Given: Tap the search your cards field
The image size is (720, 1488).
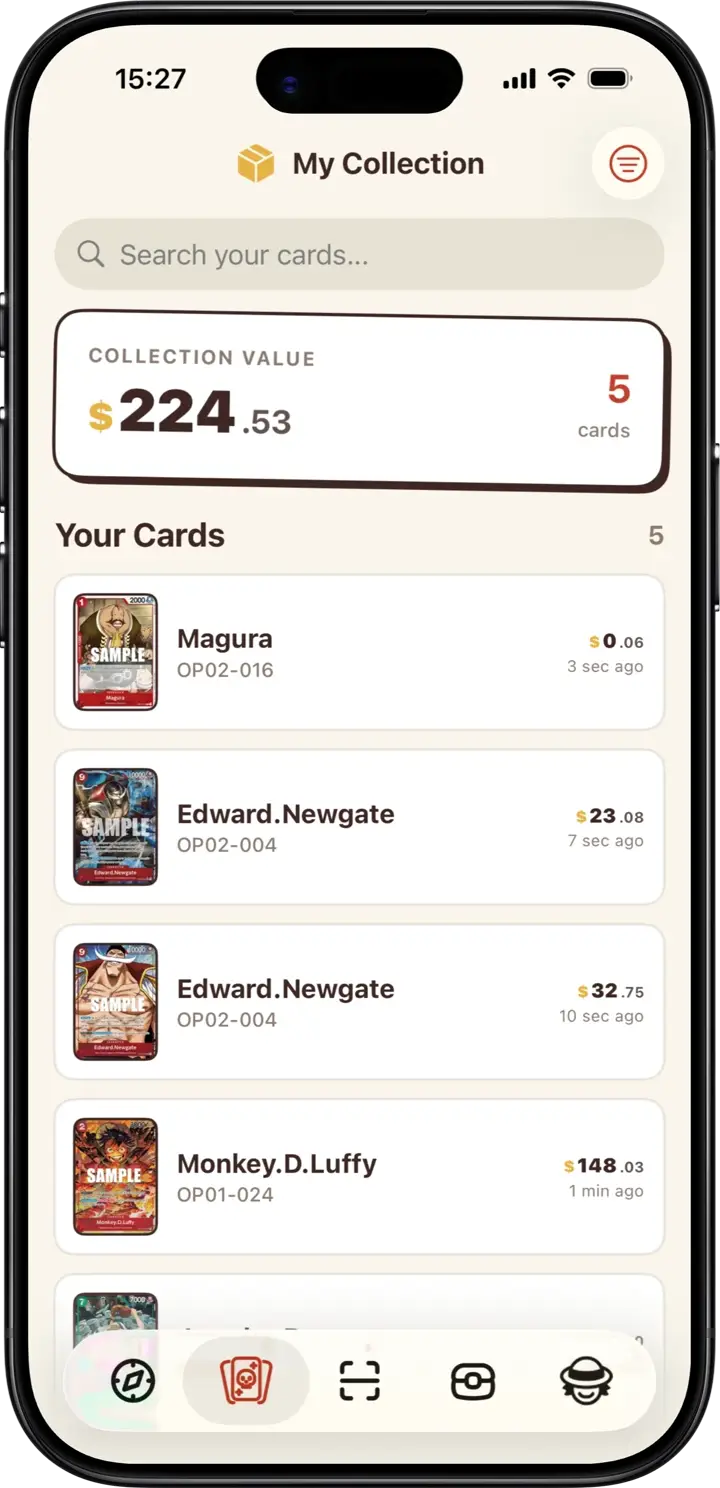Looking at the screenshot, I should (360, 254).
